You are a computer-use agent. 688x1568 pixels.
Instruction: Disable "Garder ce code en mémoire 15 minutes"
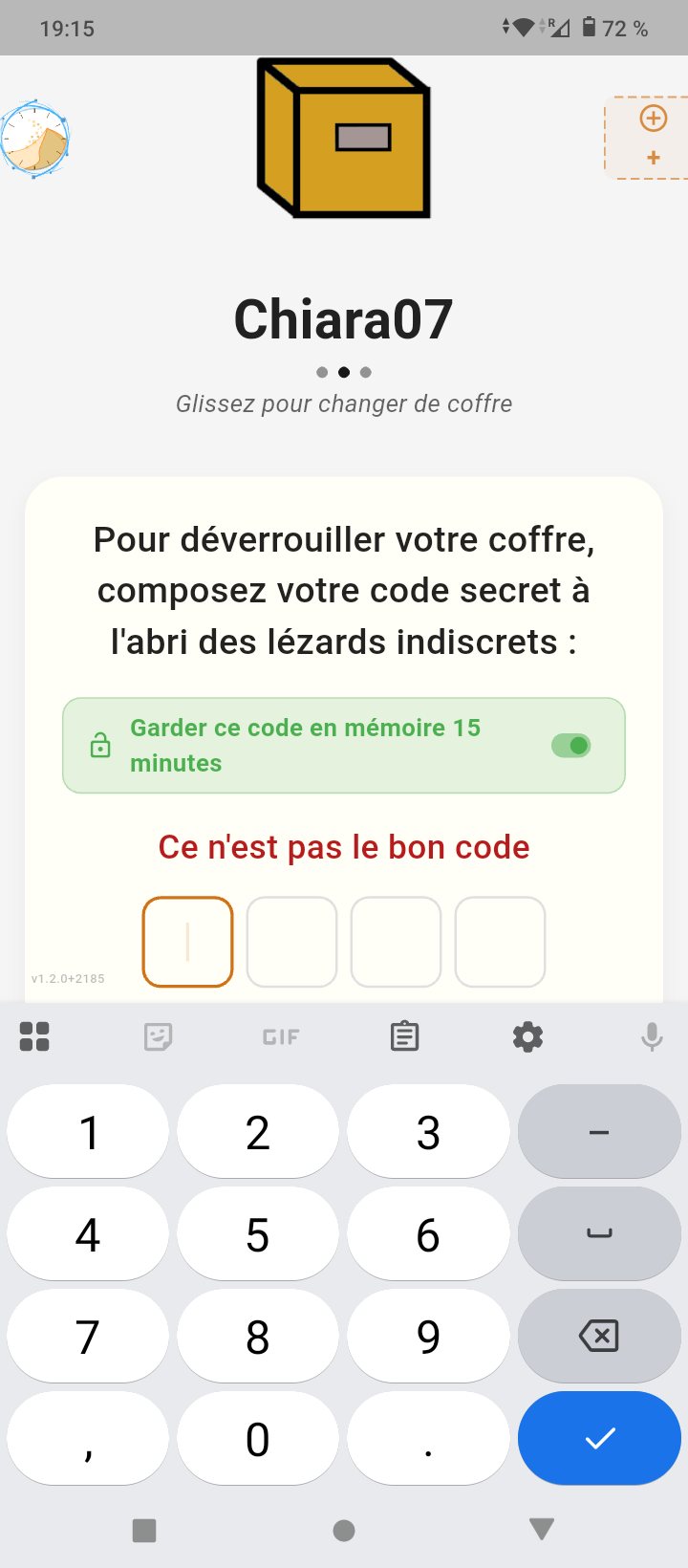571,746
